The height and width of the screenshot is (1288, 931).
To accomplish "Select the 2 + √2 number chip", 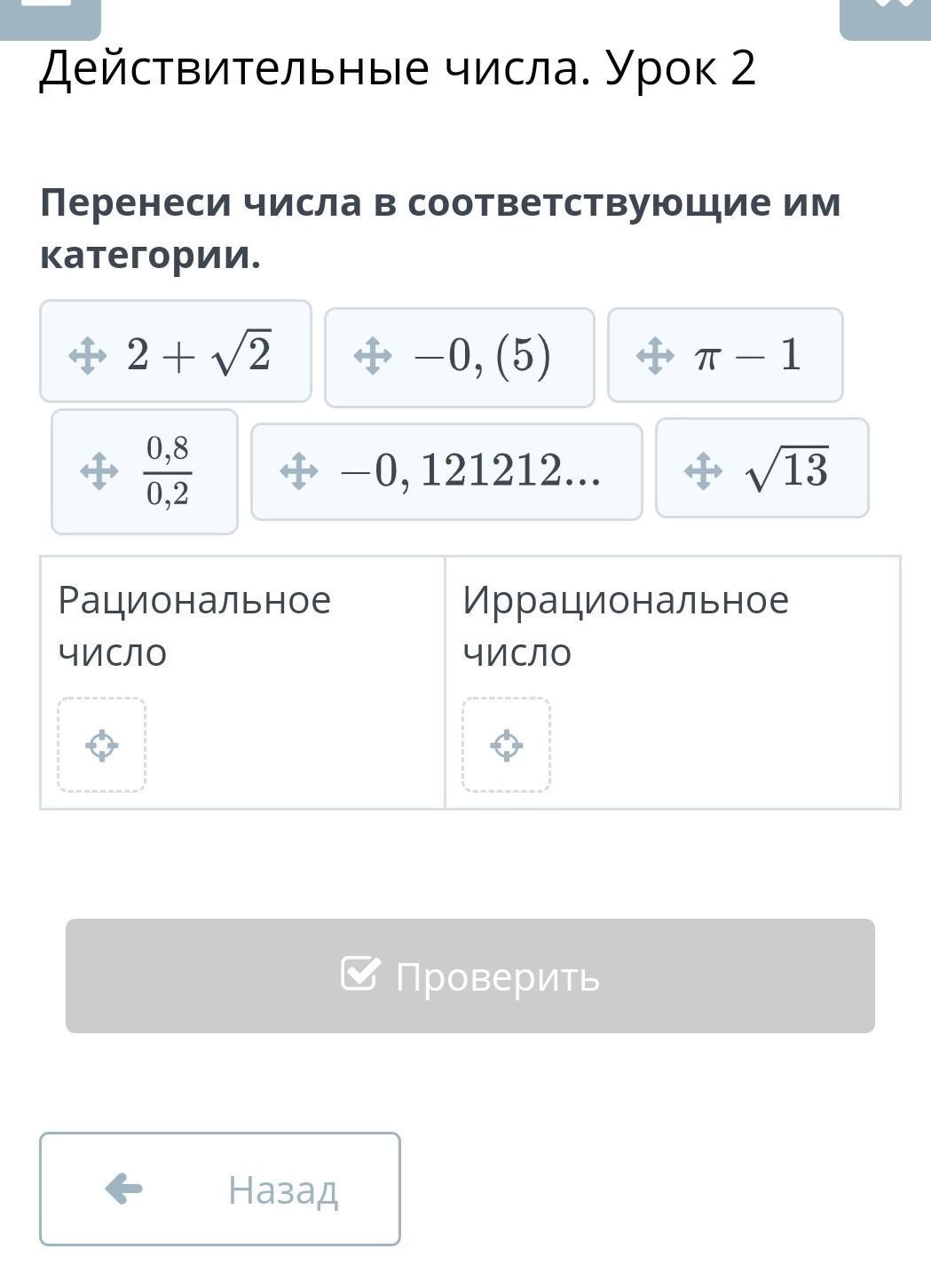I will [x=176, y=352].
